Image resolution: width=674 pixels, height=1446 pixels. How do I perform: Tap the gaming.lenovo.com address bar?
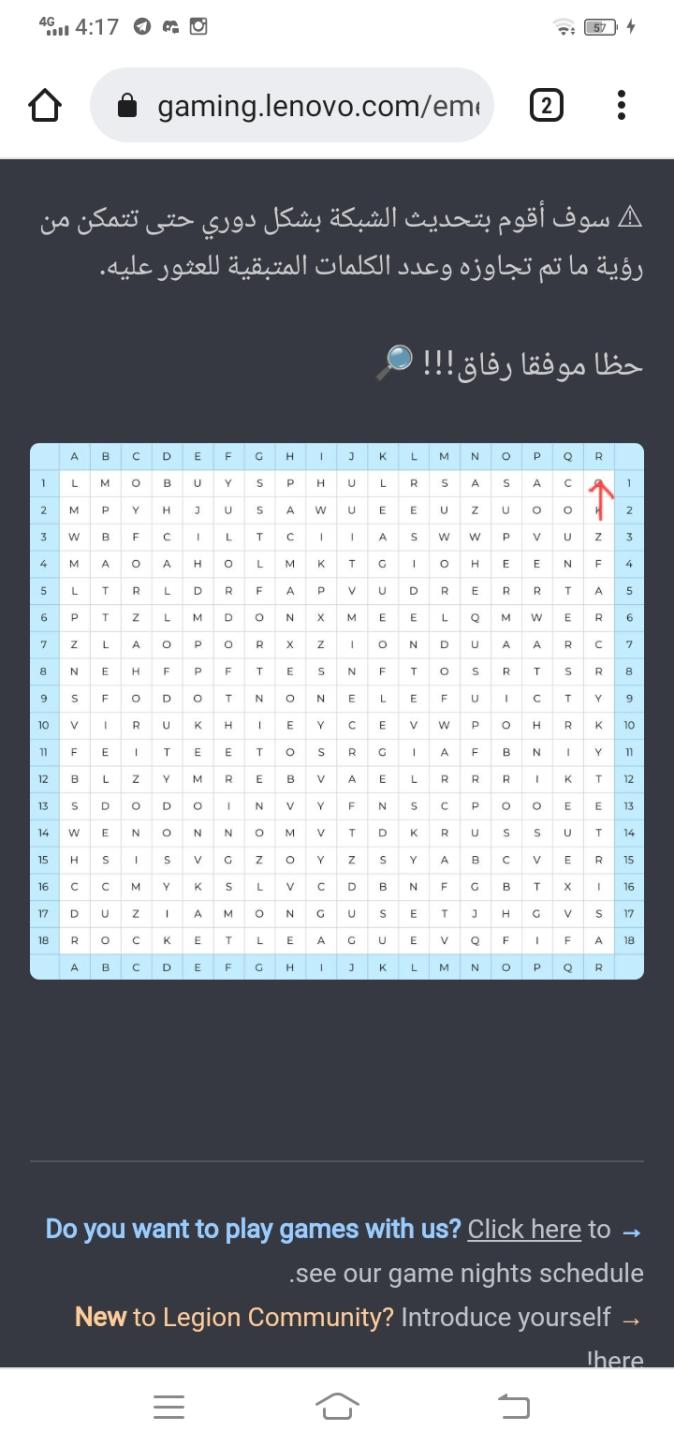300,105
